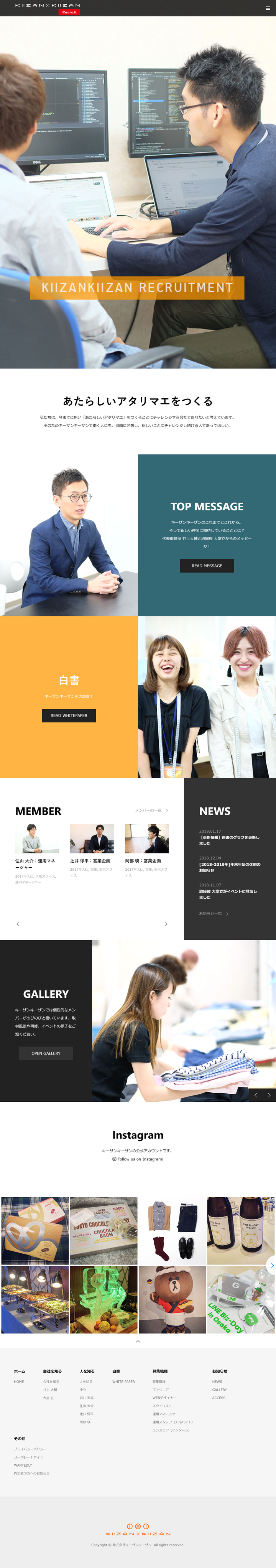Open WANTEDLY footer link
Image resolution: width=276 pixels, height=1568 pixels.
tap(23, 1465)
